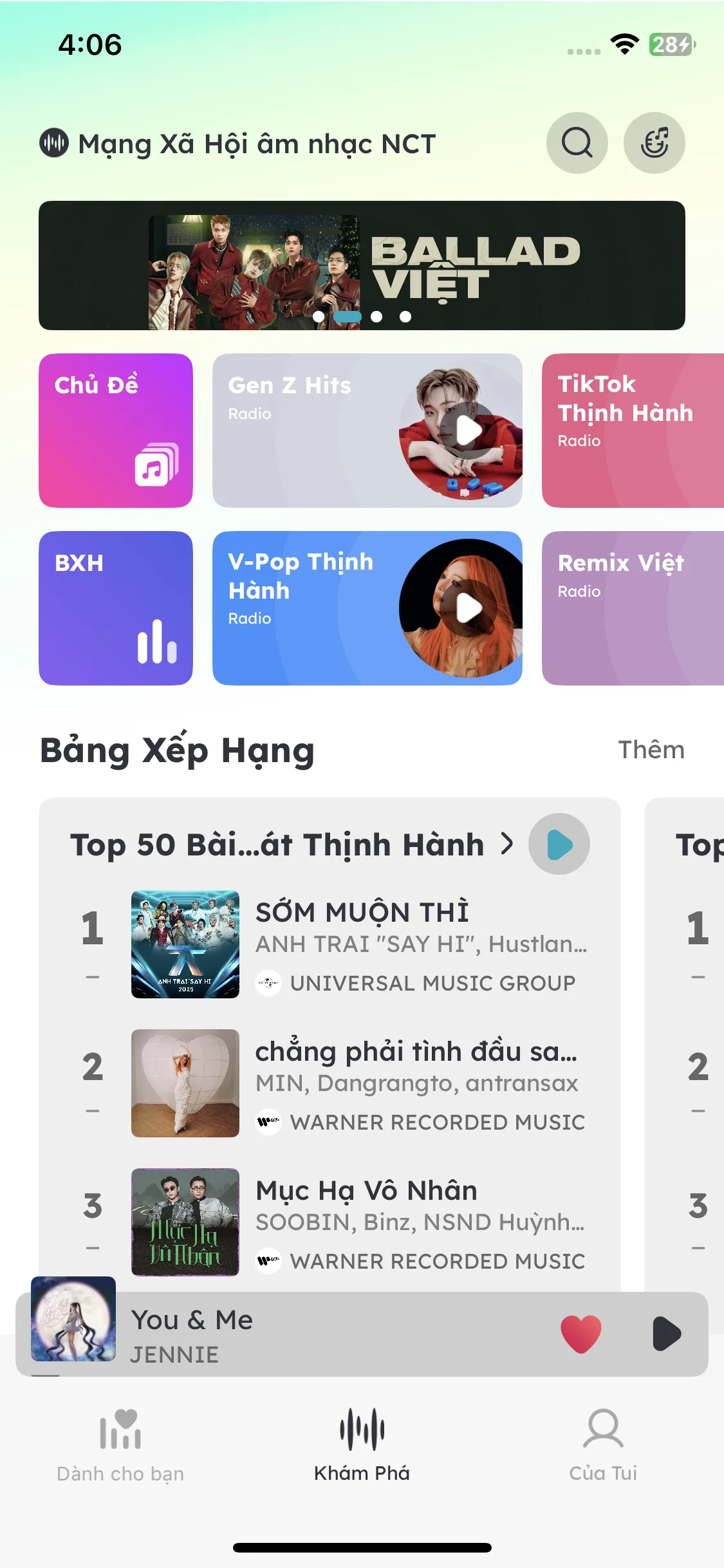The height and width of the screenshot is (1568, 724).
Task: Tap Thêm next to Bảng Xếp Hạng
Action: click(x=651, y=750)
